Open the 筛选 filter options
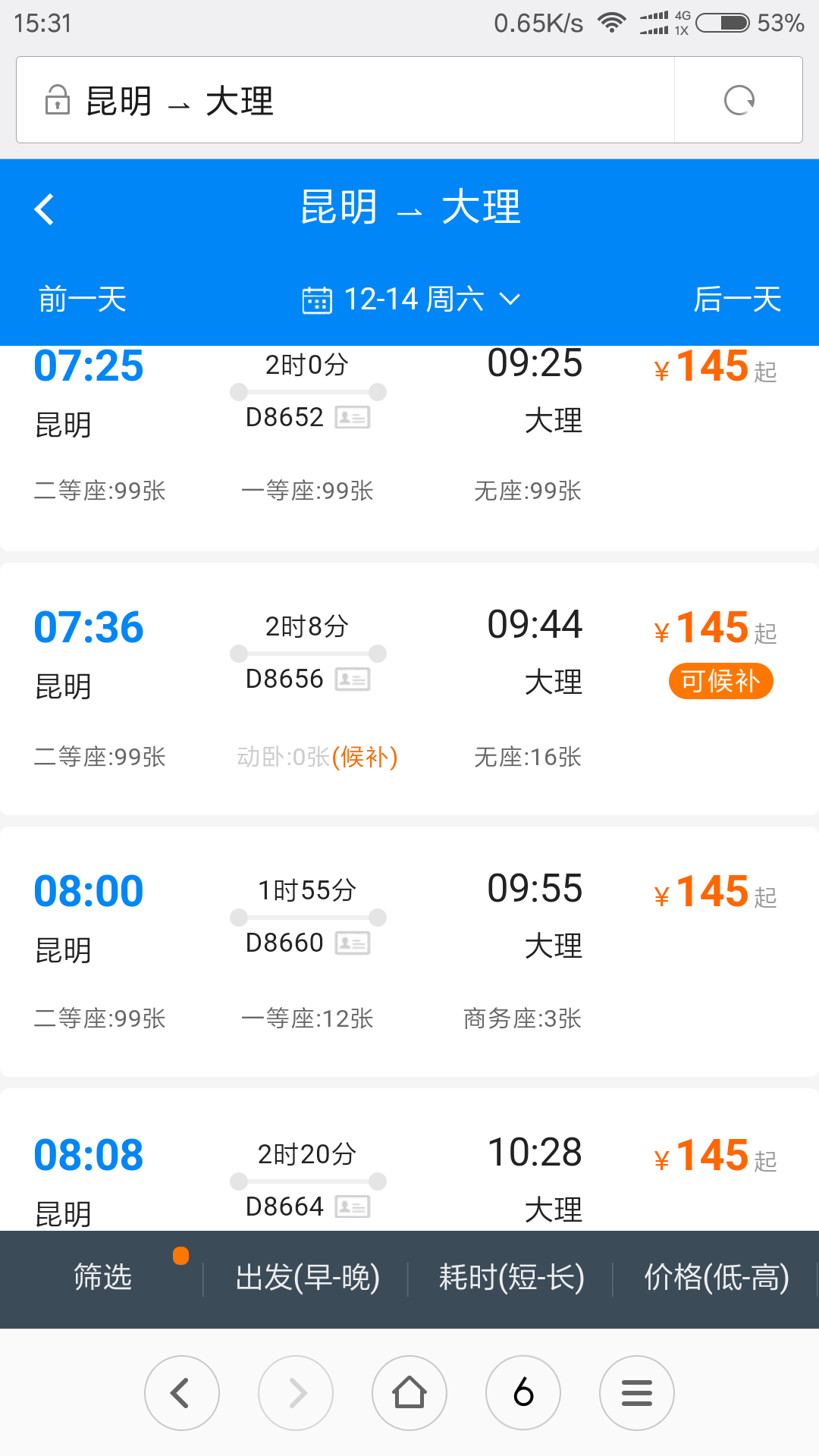819x1456 pixels. 102,1278
